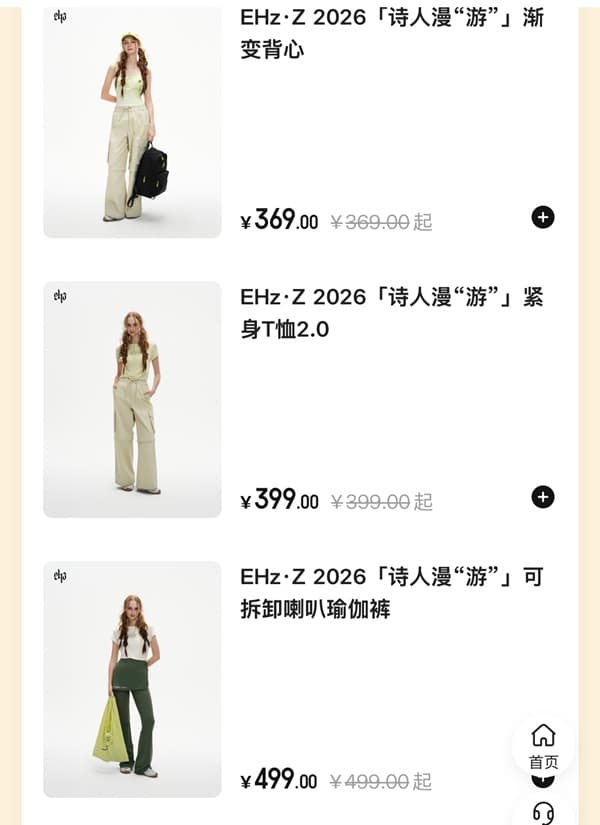View the 紧身T恤2.0 product details
The height and width of the screenshot is (825, 600).
click(391, 313)
